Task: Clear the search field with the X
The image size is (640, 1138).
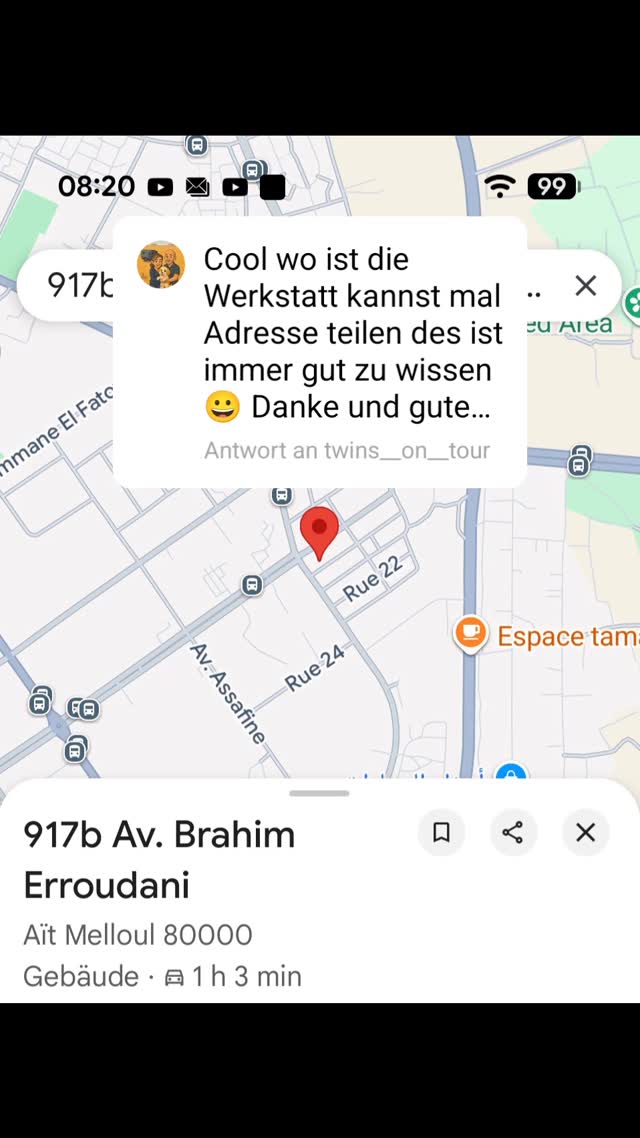Action: (x=586, y=286)
